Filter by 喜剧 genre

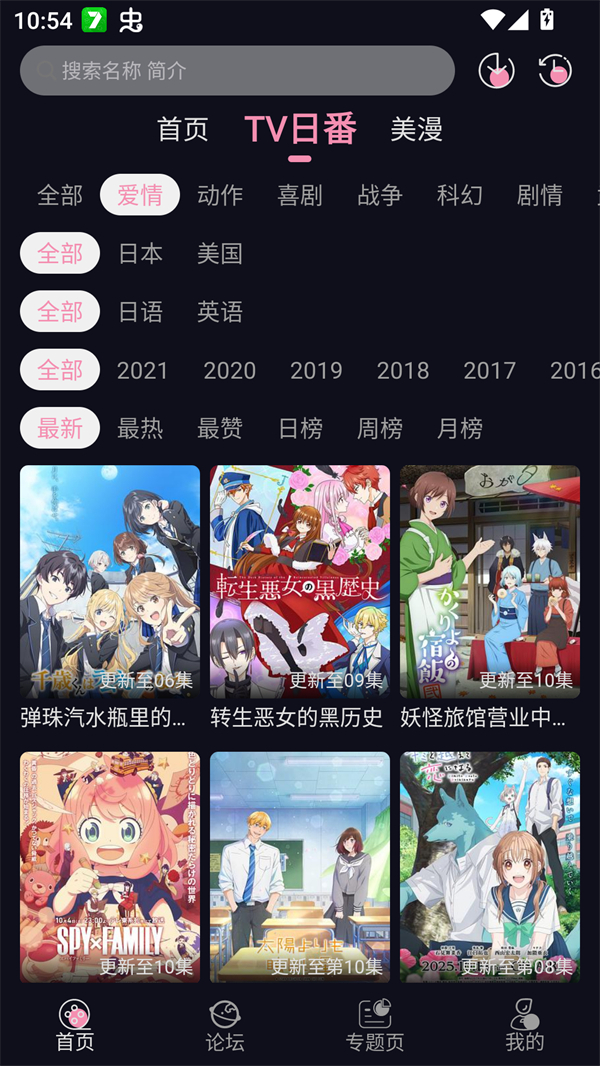click(x=300, y=195)
